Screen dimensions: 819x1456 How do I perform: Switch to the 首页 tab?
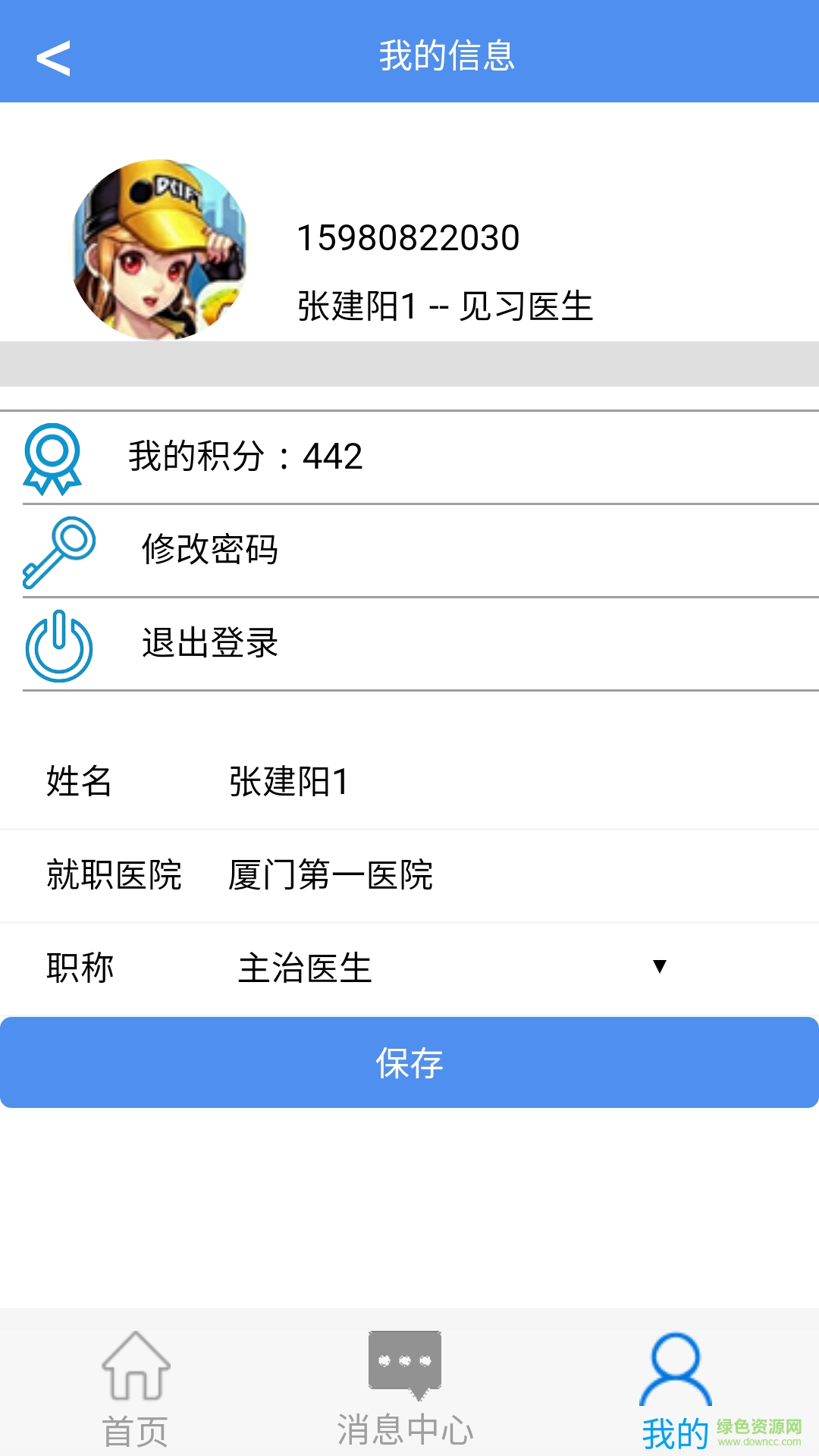coord(138,1395)
